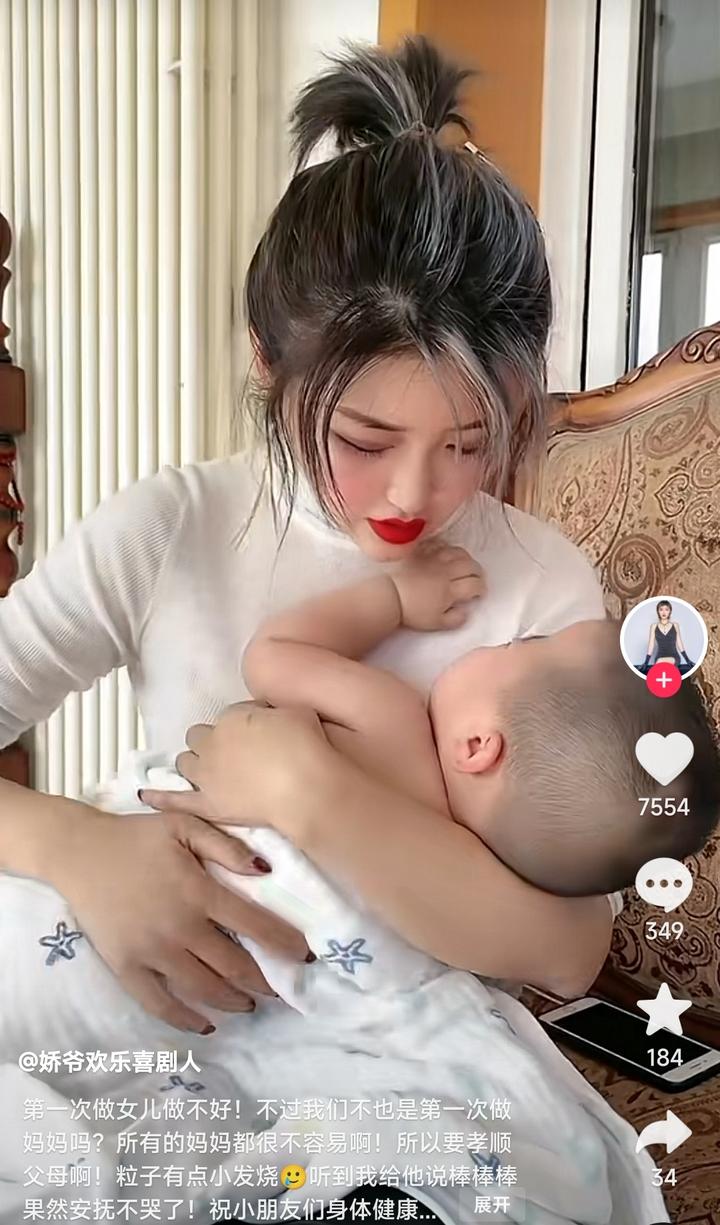The image size is (720, 1225).
Task: Like this video with the heart
Action: [664, 758]
